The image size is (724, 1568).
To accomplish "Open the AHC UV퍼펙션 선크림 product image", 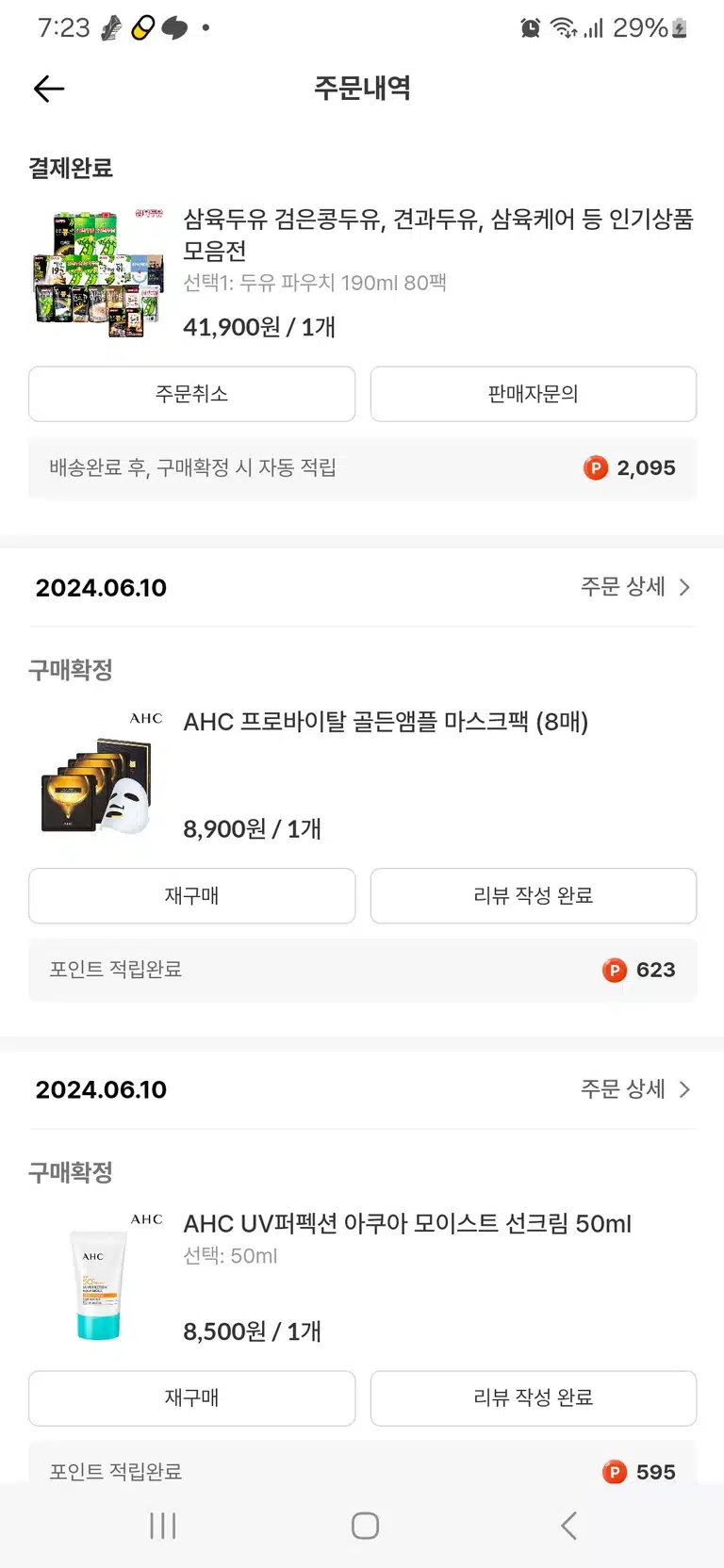I will (x=97, y=1277).
